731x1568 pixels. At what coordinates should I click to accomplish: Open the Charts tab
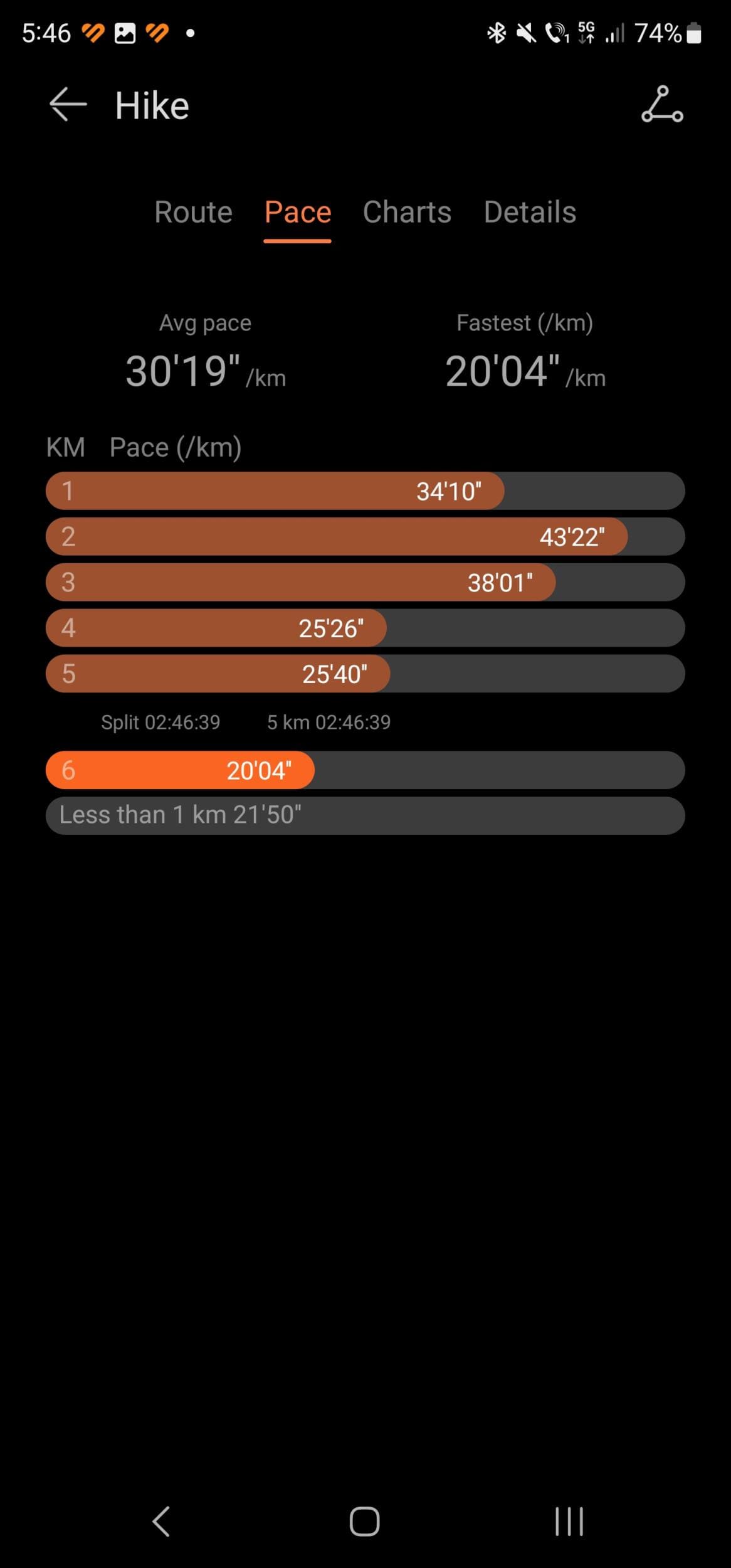tap(407, 212)
